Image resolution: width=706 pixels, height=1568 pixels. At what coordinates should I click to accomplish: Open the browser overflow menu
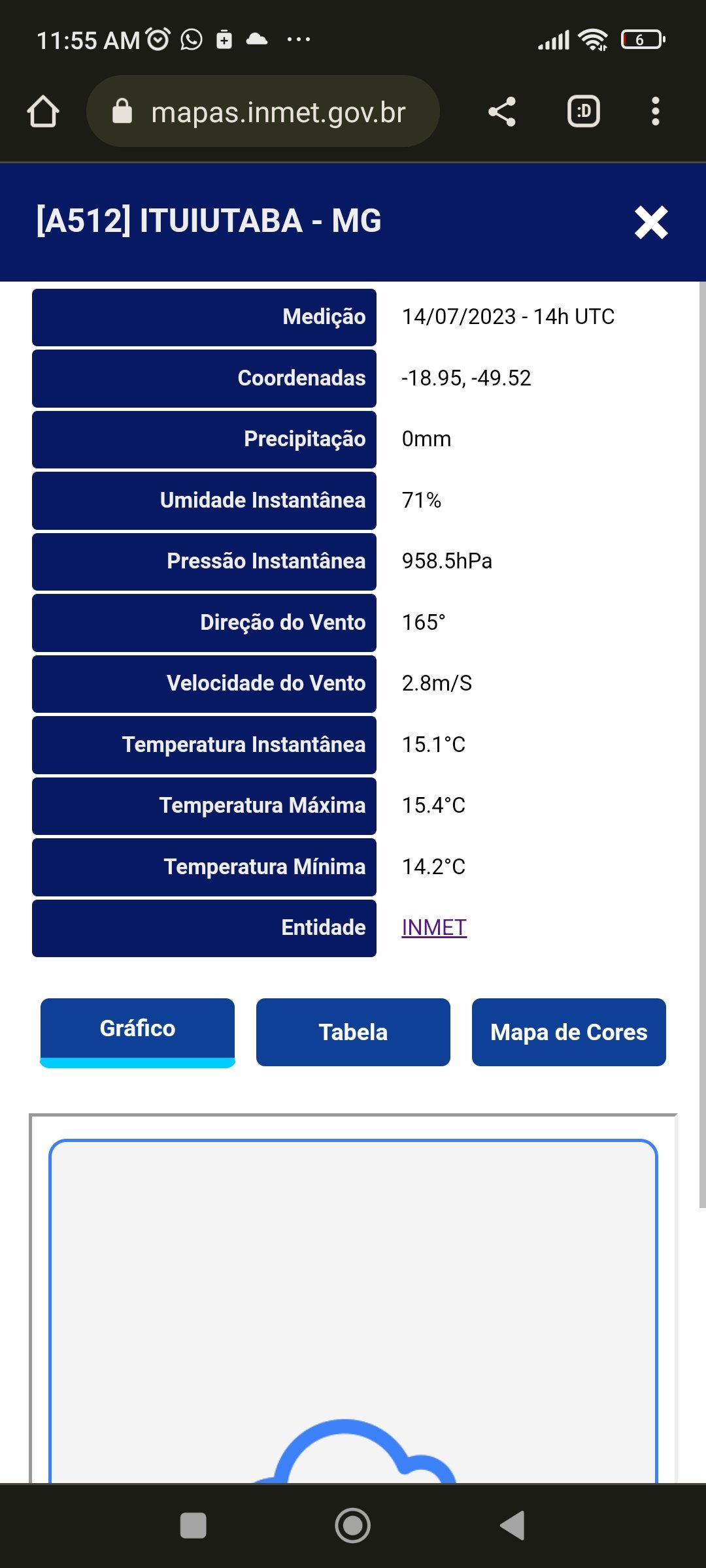tap(655, 112)
